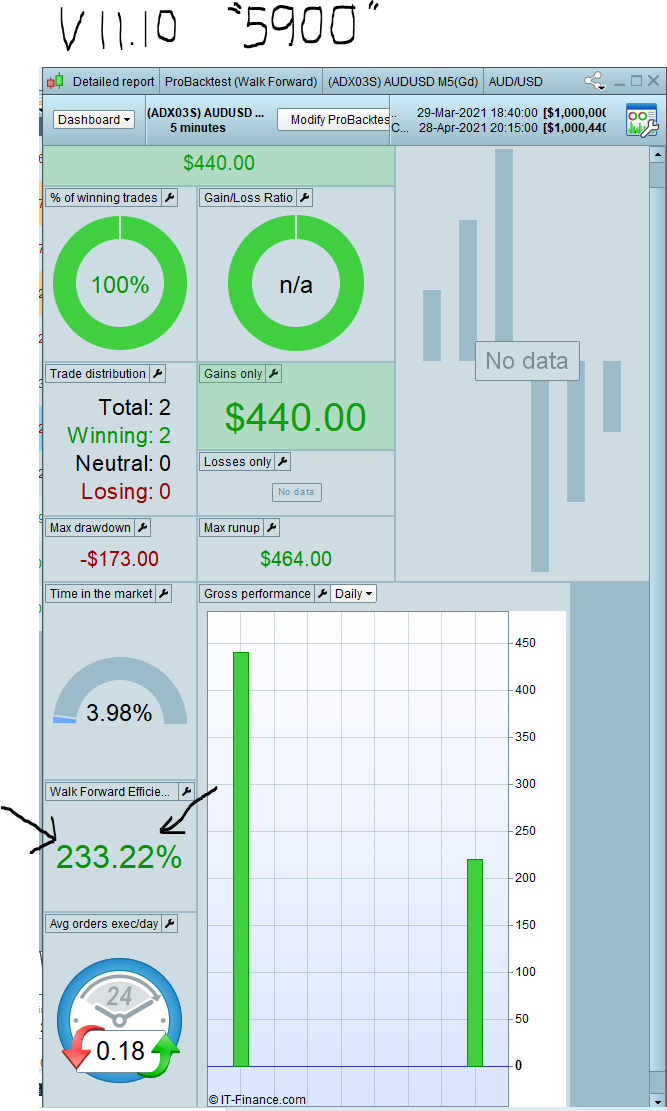Open wrench settings for Losses only

tap(283, 462)
